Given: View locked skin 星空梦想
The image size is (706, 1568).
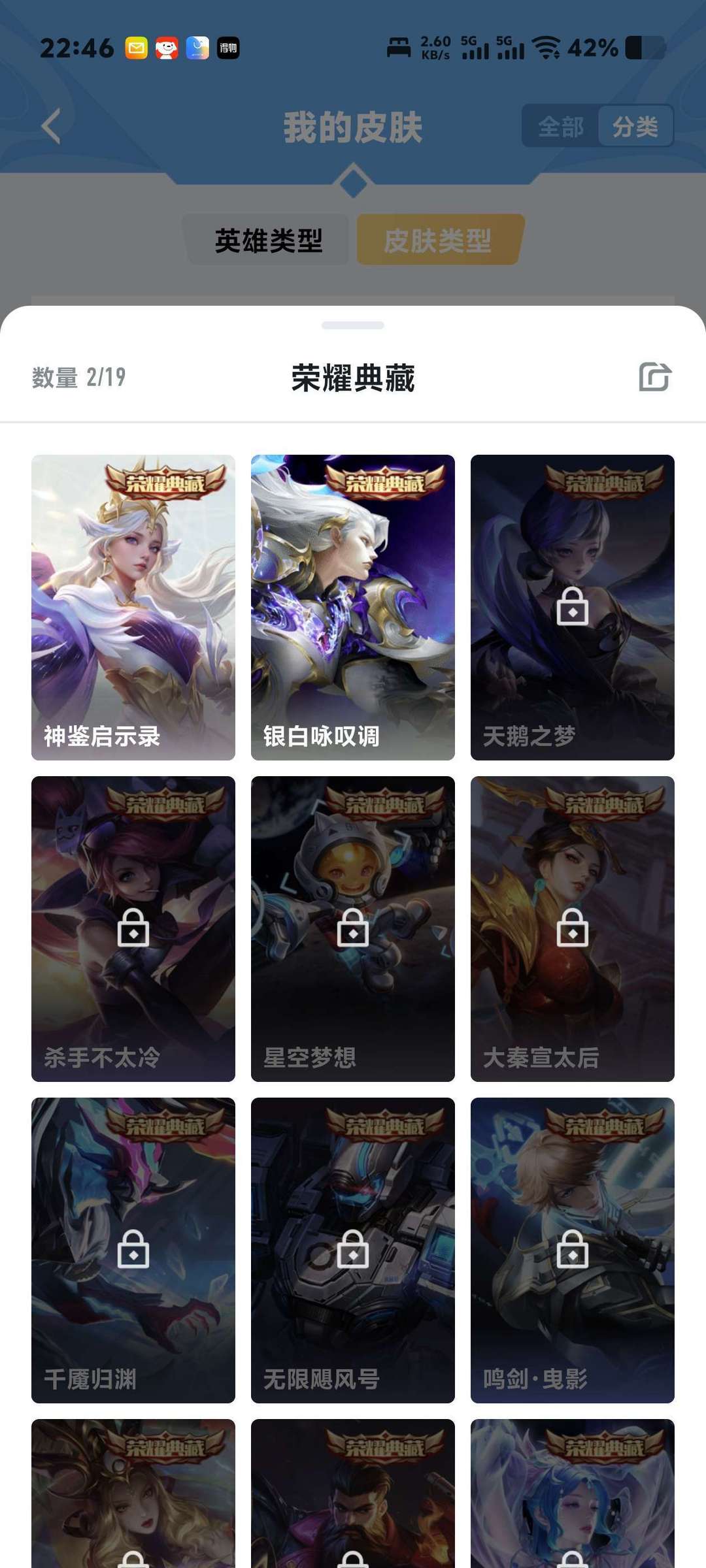Looking at the screenshot, I should (353, 929).
